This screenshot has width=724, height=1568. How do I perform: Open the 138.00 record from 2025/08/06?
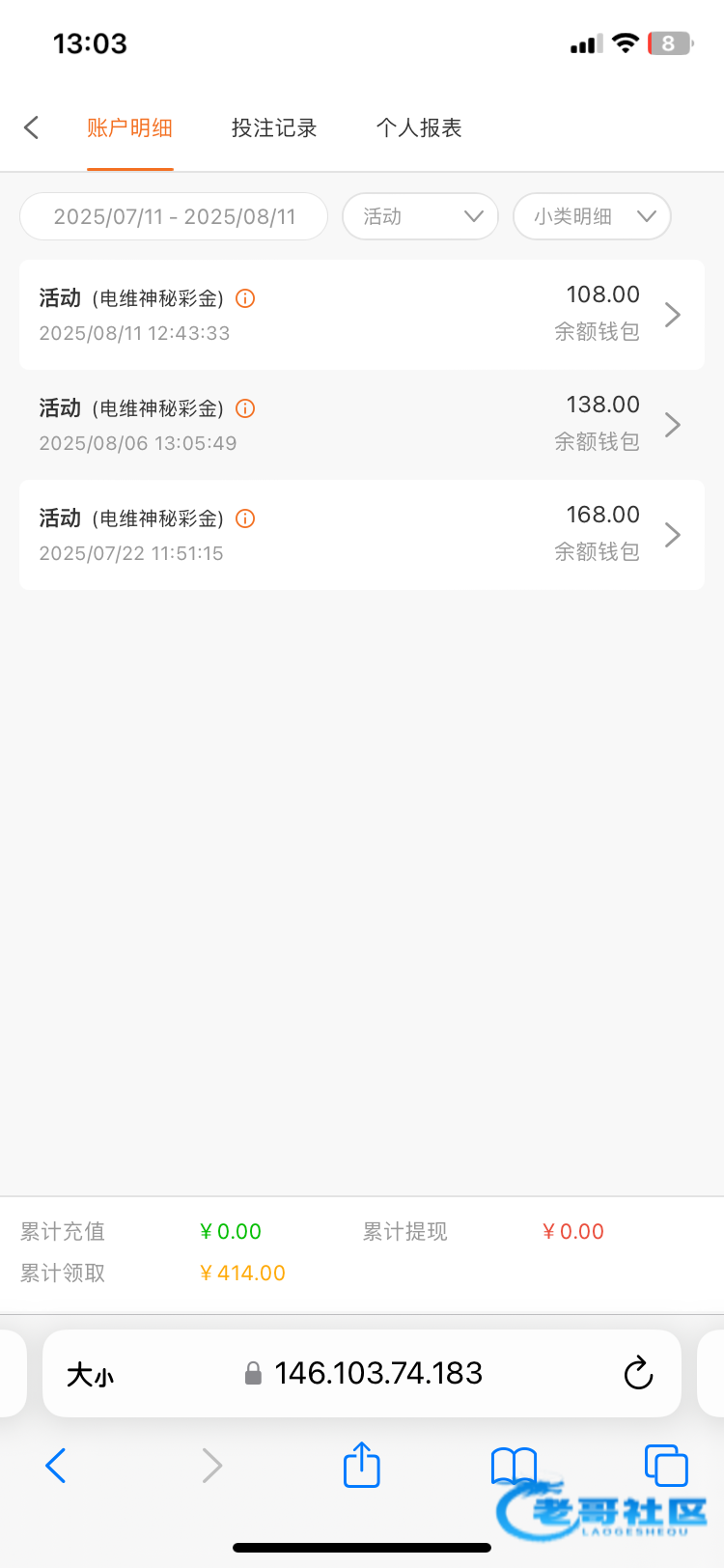[x=362, y=425]
